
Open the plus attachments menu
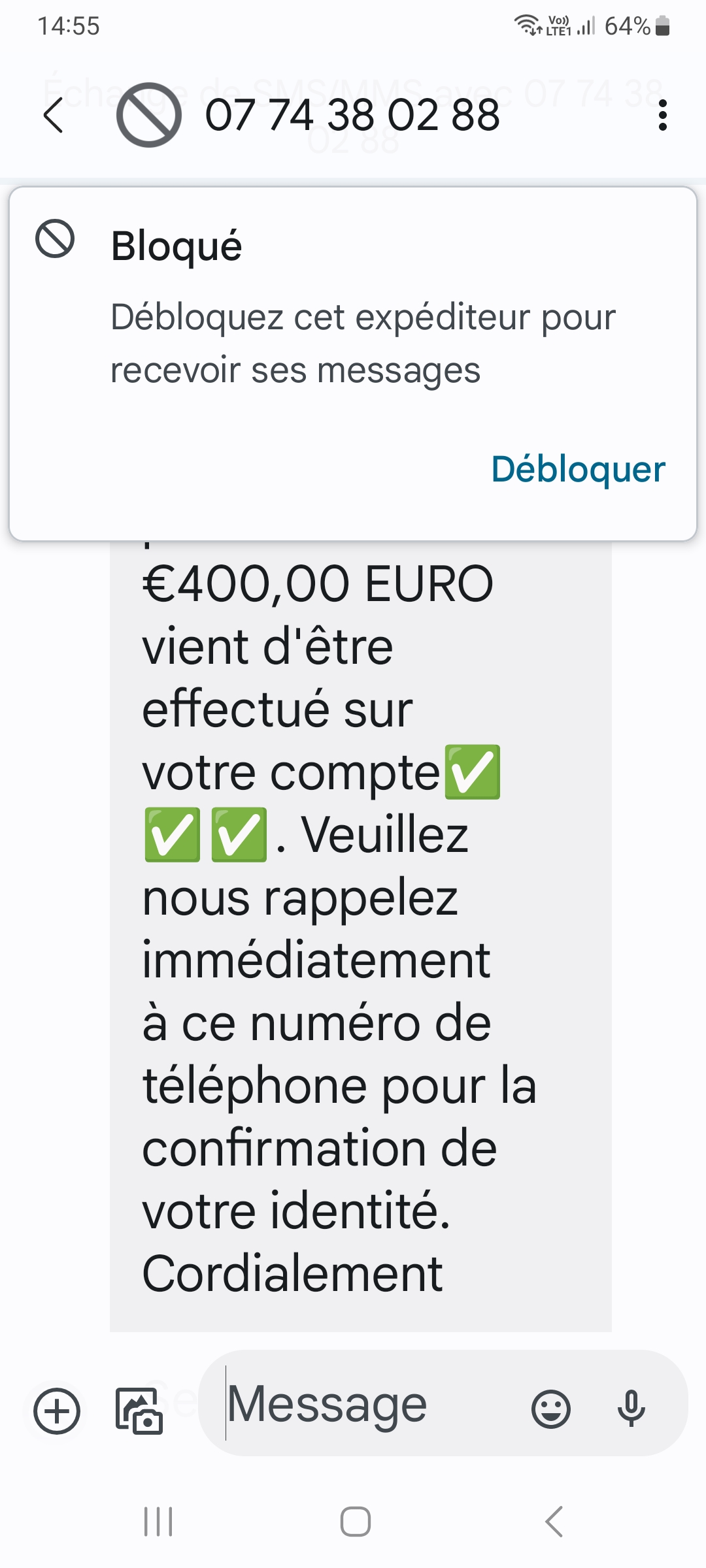point(57,1411)
